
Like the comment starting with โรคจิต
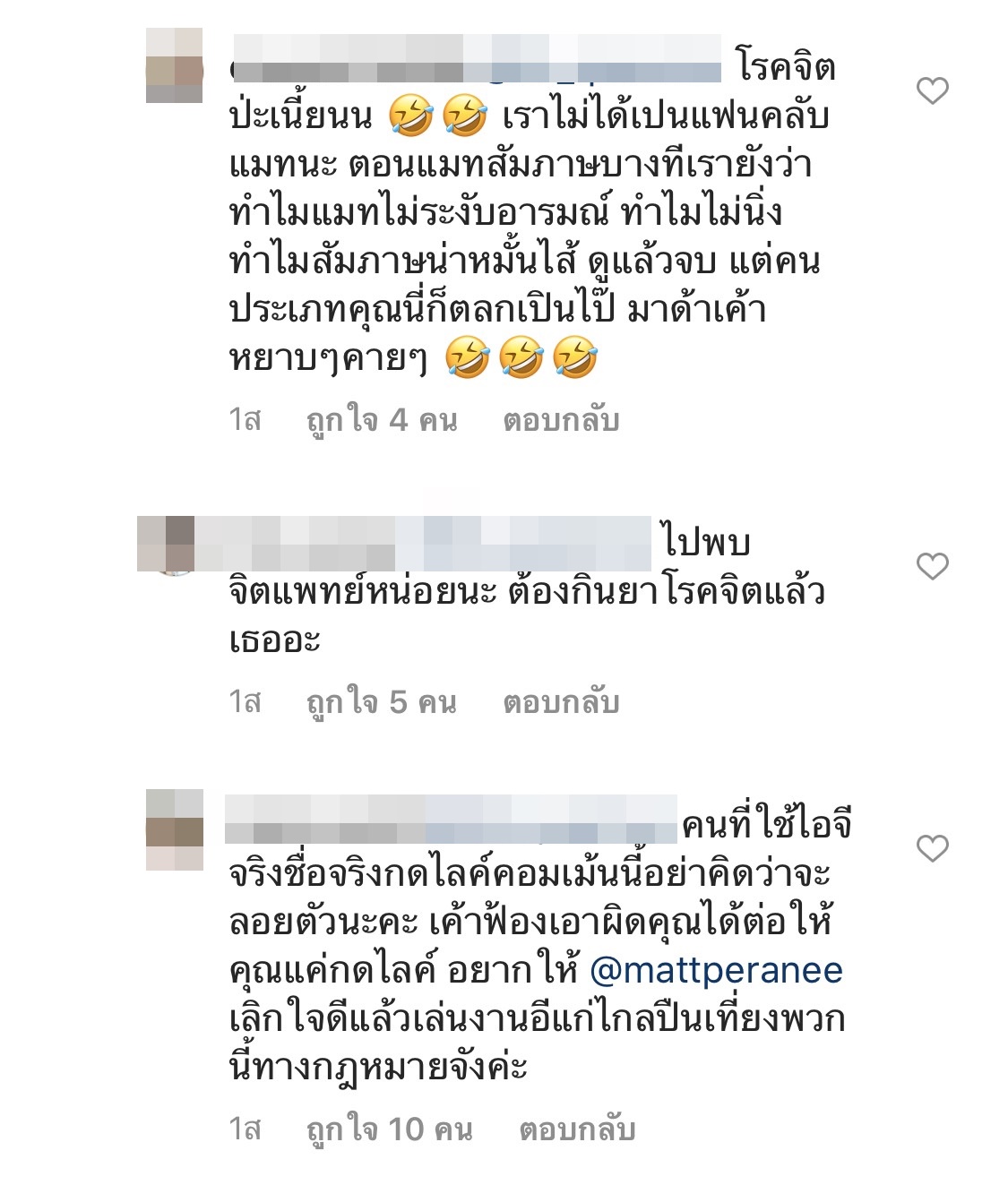point(932,90)
